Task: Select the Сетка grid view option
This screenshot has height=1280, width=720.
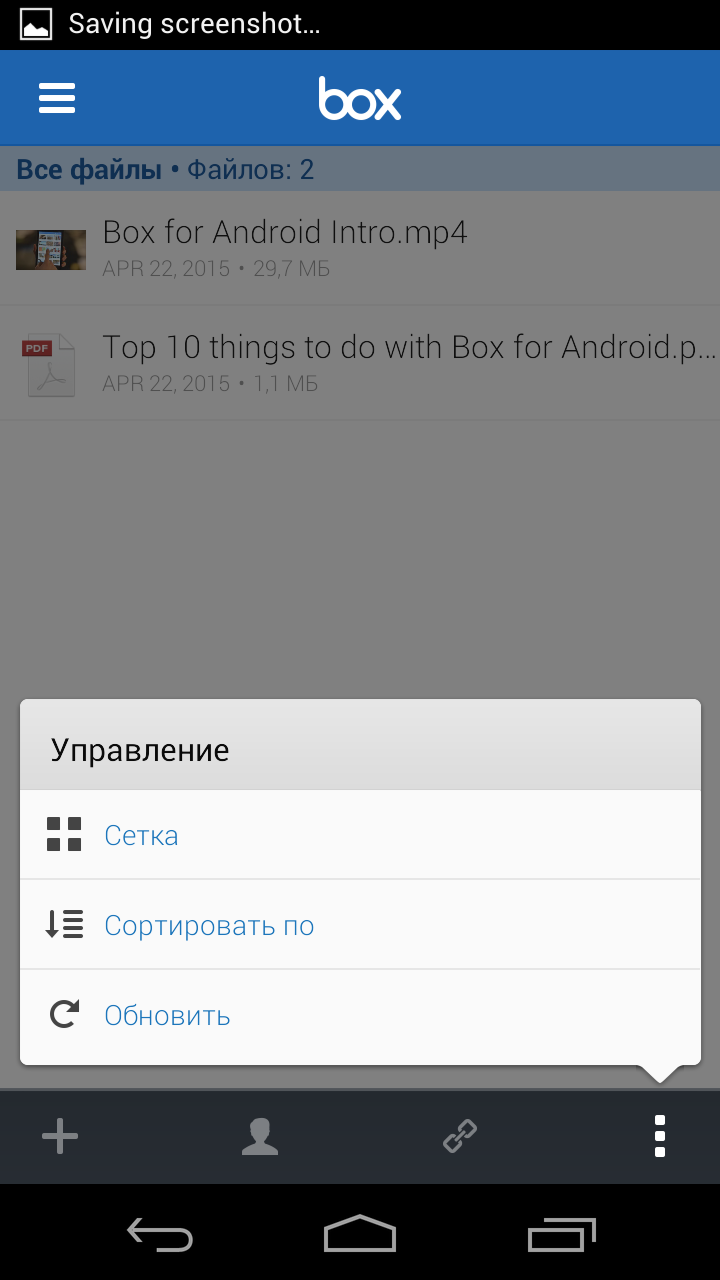Action: [360, 835]
